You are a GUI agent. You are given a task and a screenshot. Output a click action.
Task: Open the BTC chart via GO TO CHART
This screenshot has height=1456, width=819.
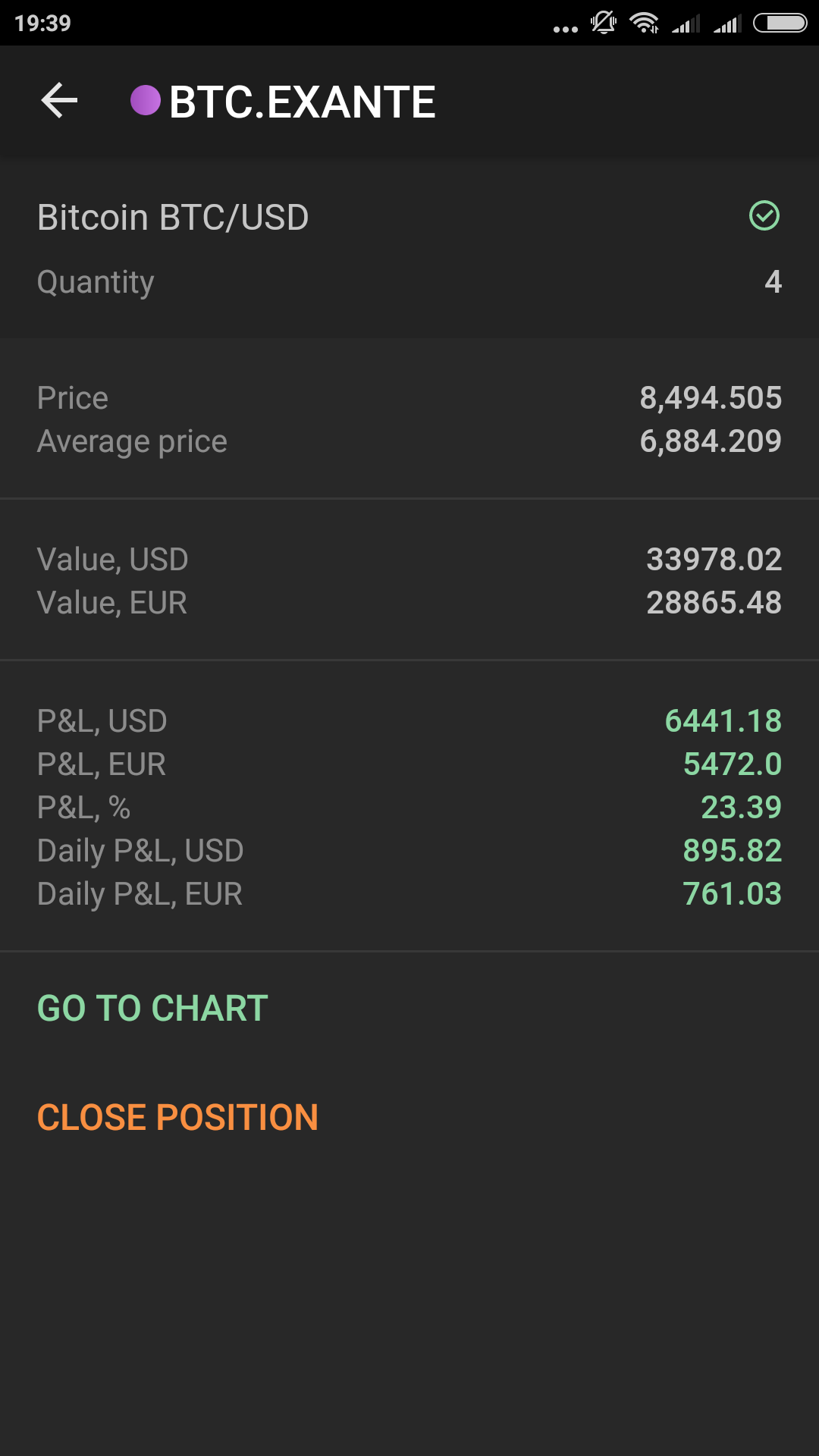[152, 1009]
